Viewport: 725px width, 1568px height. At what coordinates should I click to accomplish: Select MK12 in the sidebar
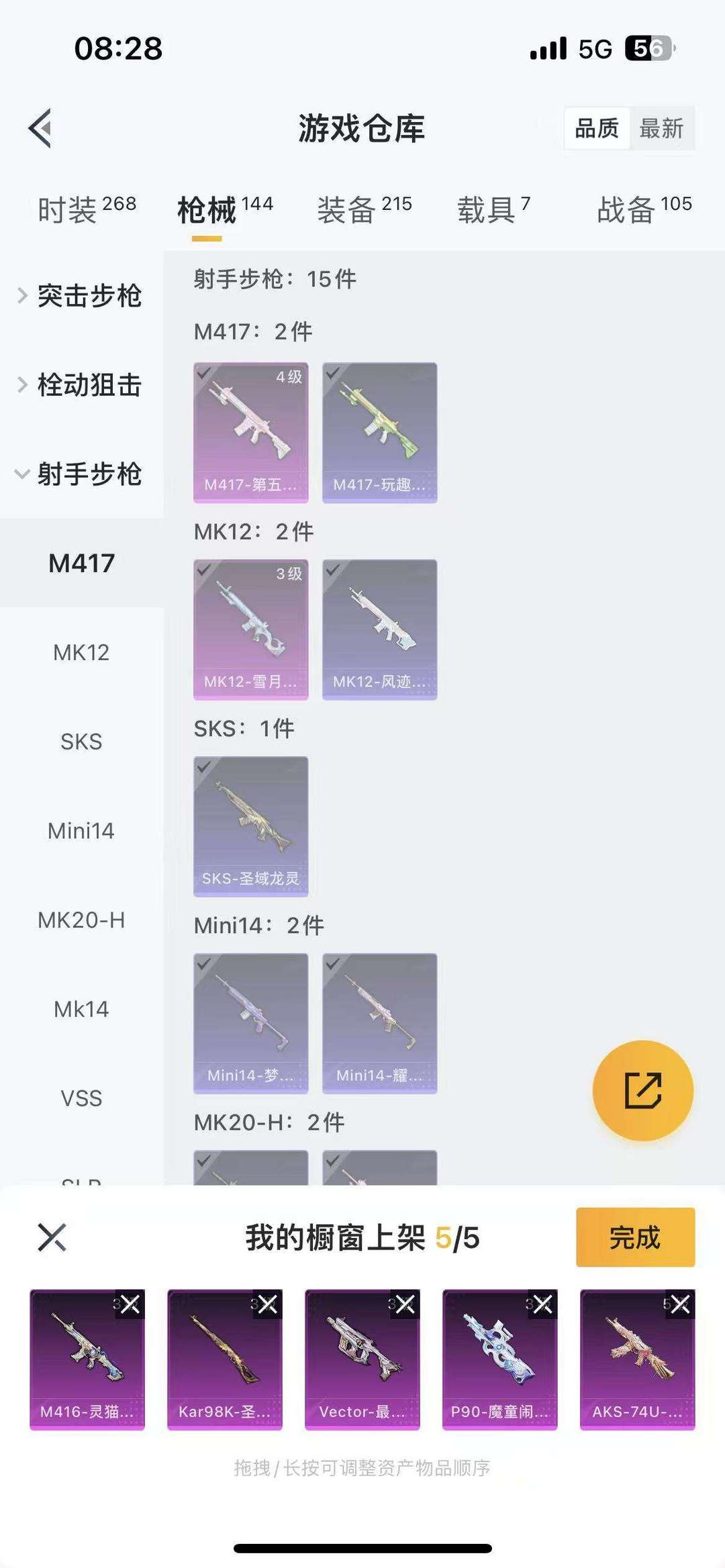click(82, 651)
